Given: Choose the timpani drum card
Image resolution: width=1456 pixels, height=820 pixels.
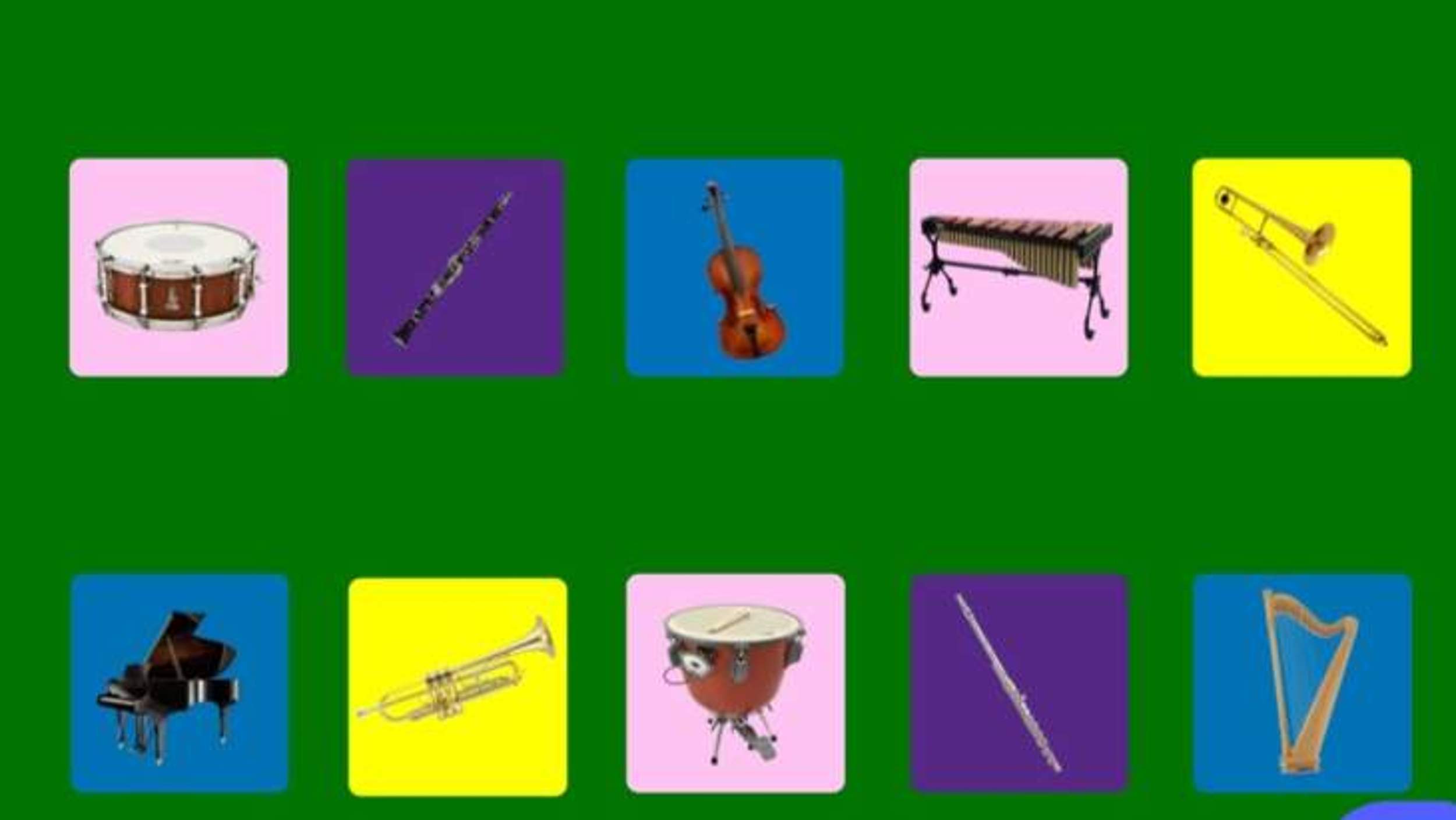Looking at the screenshot, I should click(x=736, y=683).
